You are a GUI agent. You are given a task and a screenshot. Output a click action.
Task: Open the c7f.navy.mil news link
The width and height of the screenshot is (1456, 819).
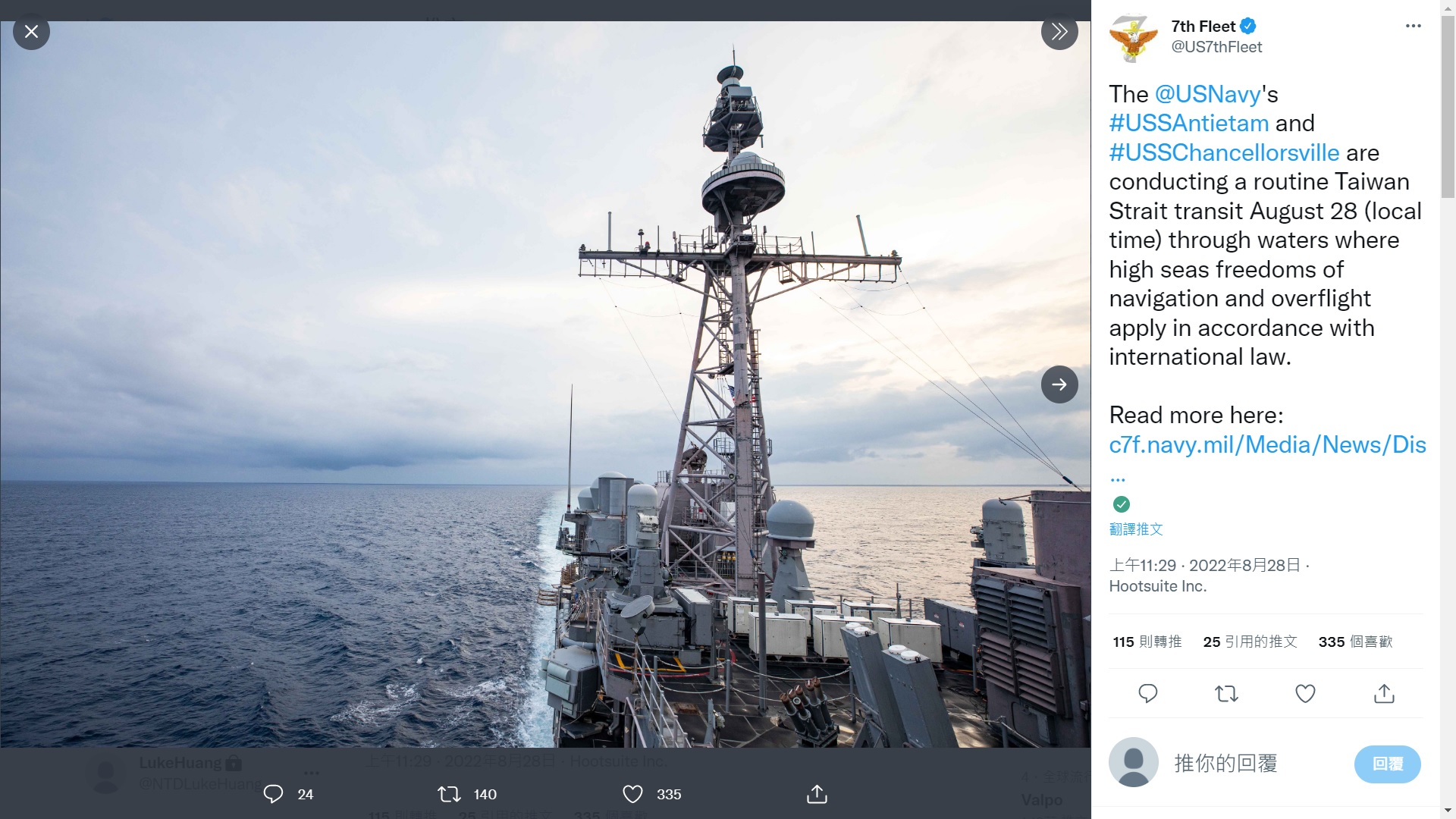(x=1267, y=444)
